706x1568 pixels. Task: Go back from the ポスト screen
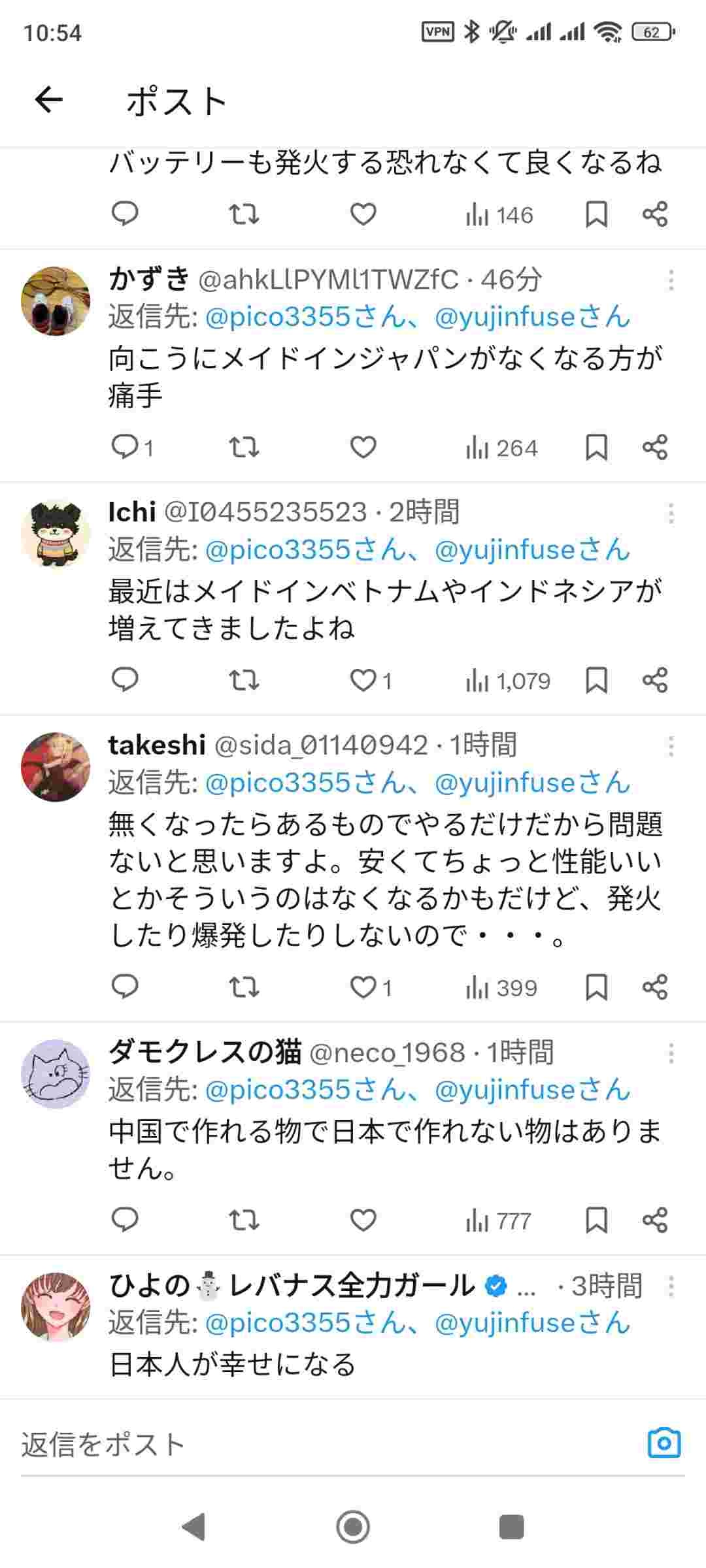tap(49, 101)
